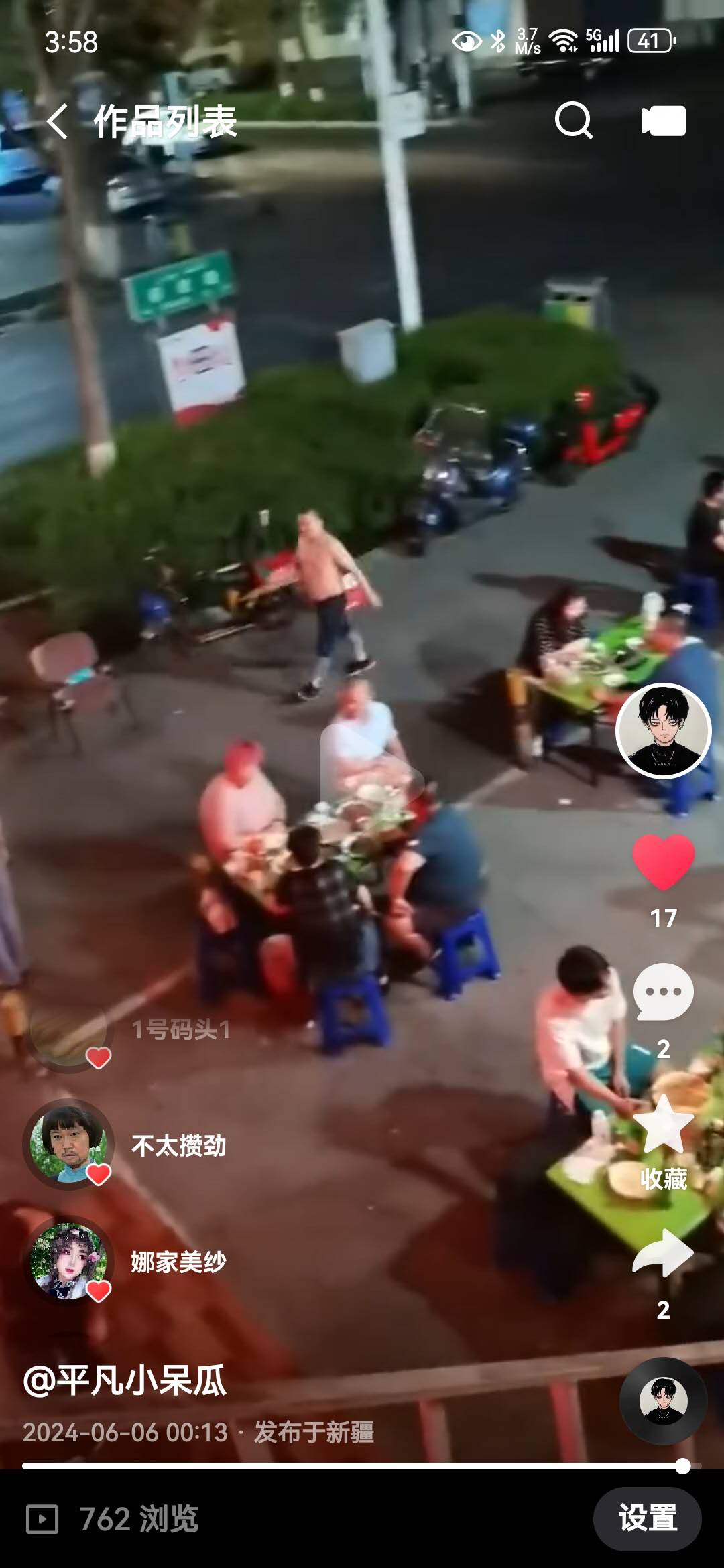The image size is (724, 1568).
Task: Open the search icon
Action: (574, 121)
